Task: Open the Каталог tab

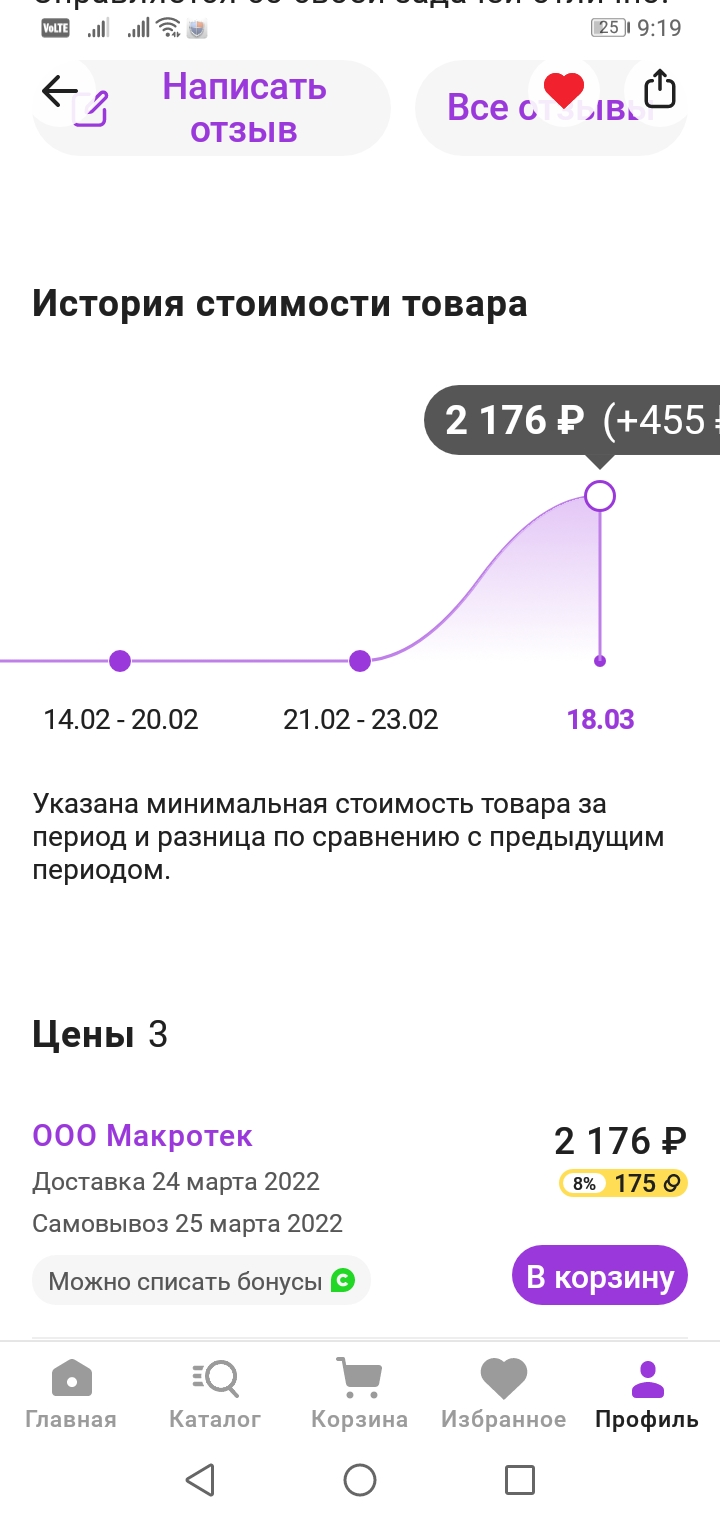Action: click(215, 1394)
